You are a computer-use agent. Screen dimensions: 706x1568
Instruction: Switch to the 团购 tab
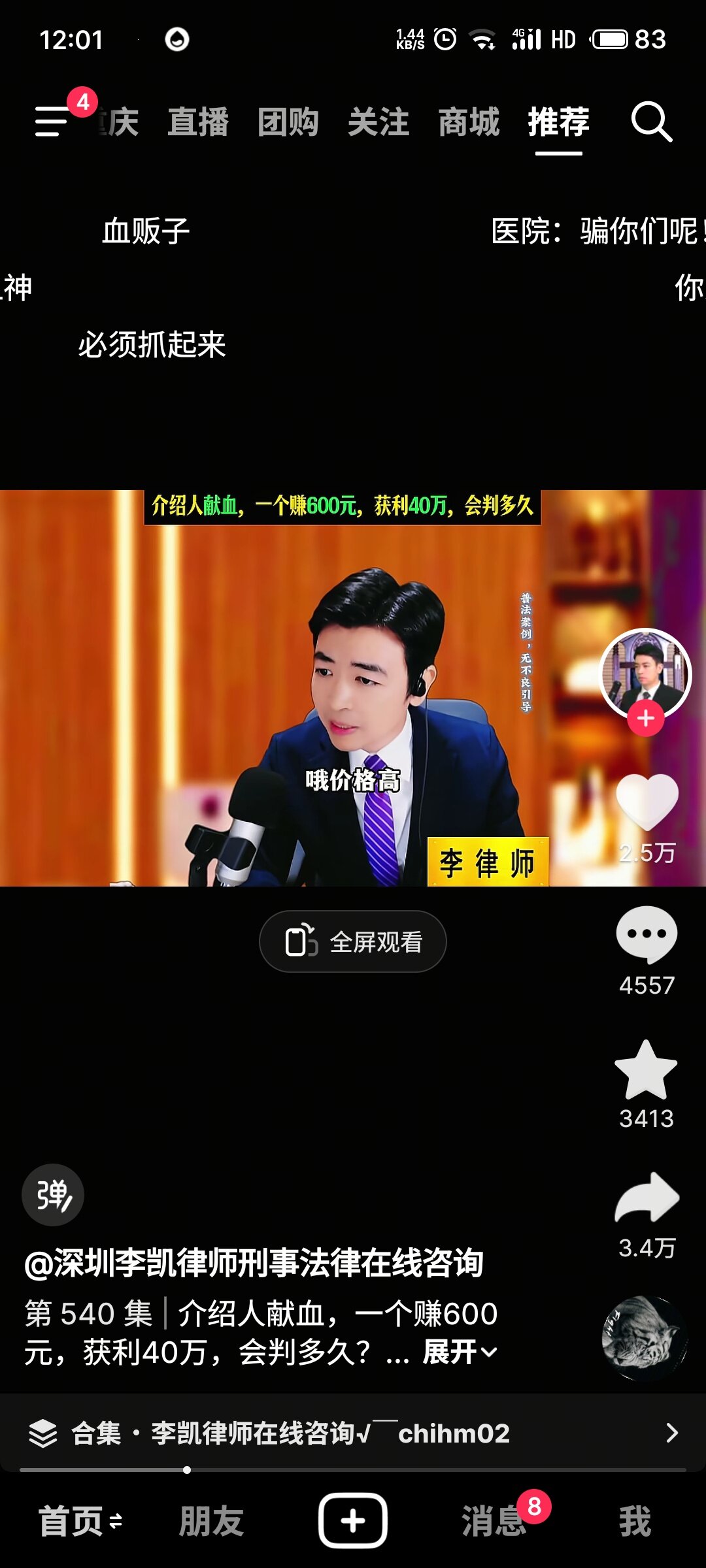[288, 122]
